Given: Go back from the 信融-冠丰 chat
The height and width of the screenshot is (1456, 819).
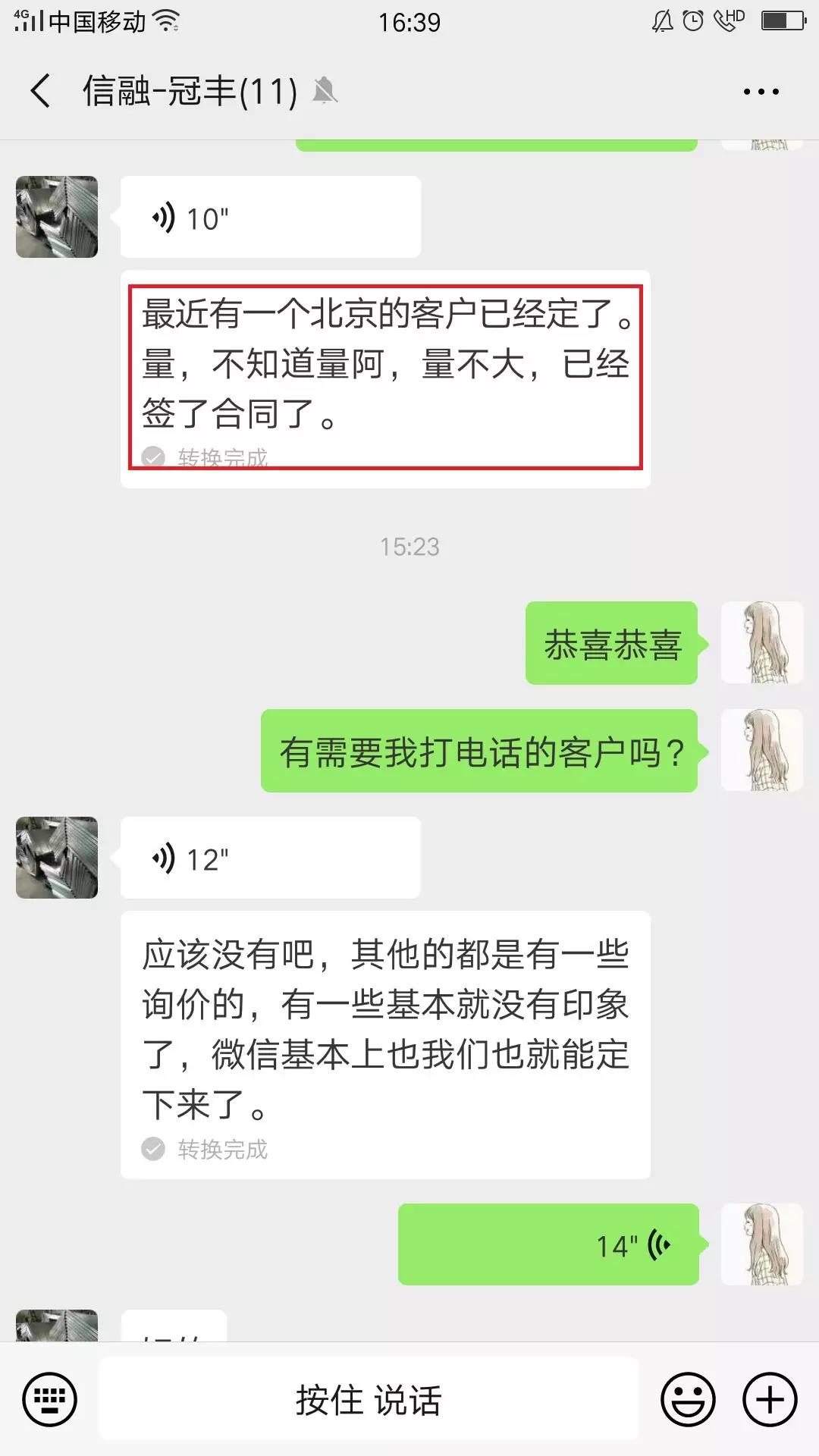Looking at the screenshot, I should click(41, 91).
